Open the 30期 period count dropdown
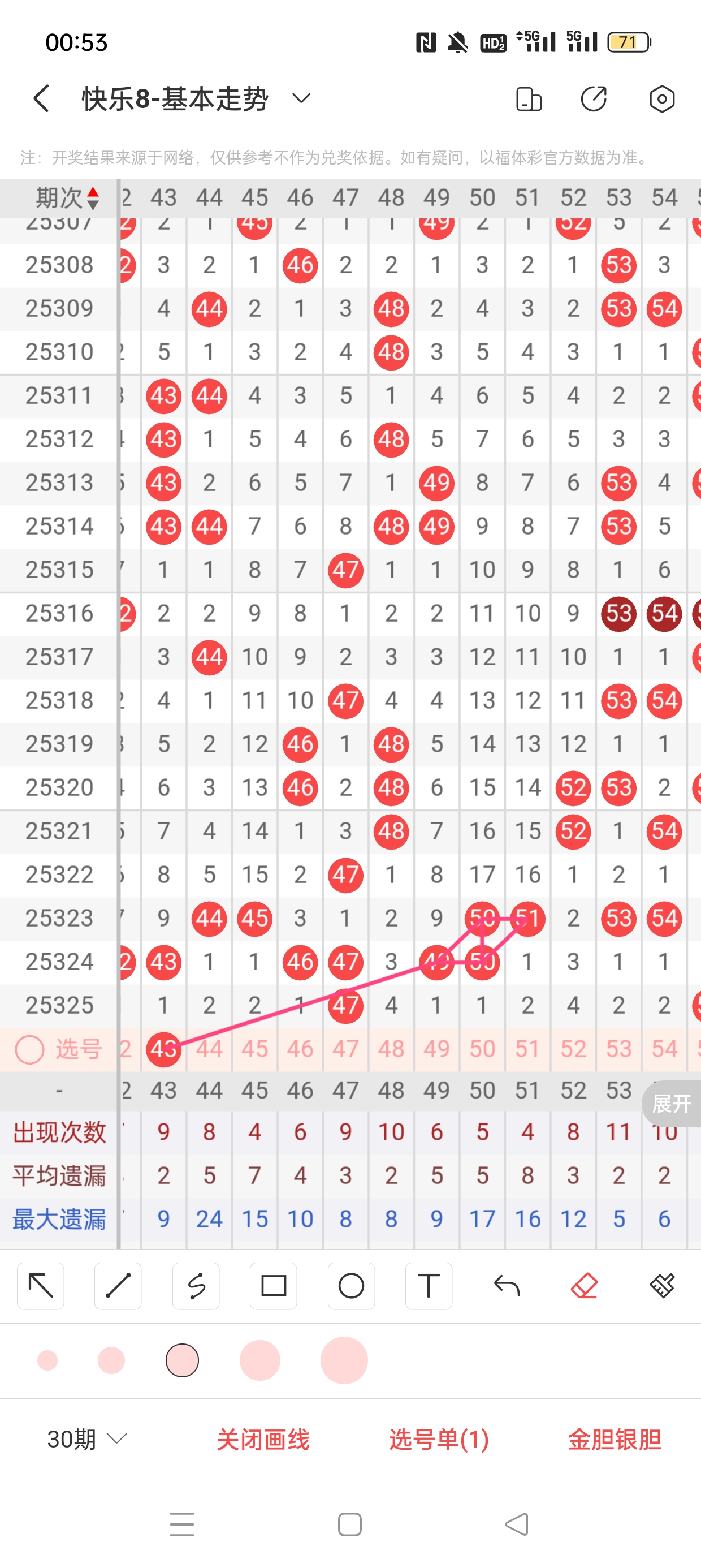Image resolution: width=701 pixels, height=1568 pixels. tap(87, 1439)
